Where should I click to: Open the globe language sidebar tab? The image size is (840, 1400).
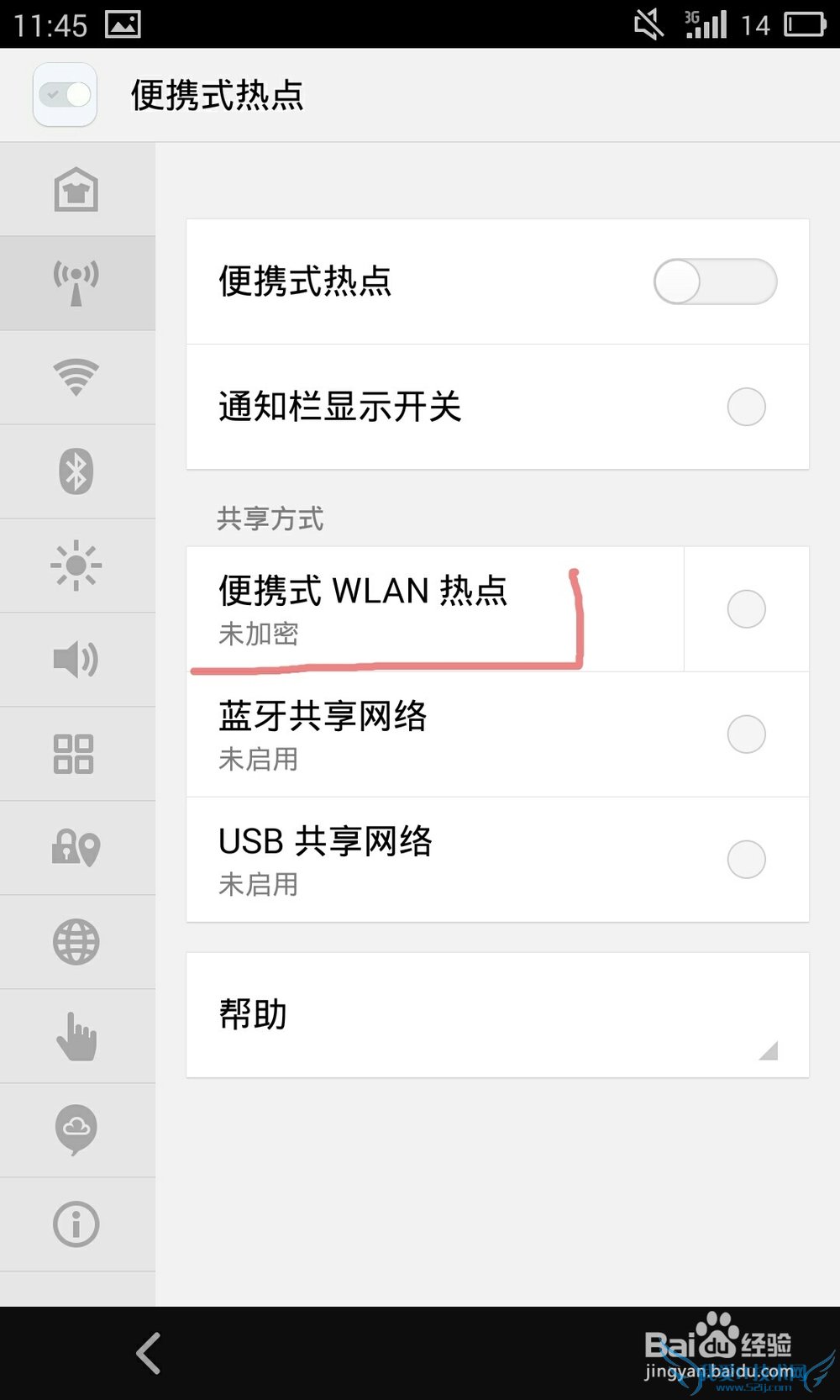click(76, 942)
